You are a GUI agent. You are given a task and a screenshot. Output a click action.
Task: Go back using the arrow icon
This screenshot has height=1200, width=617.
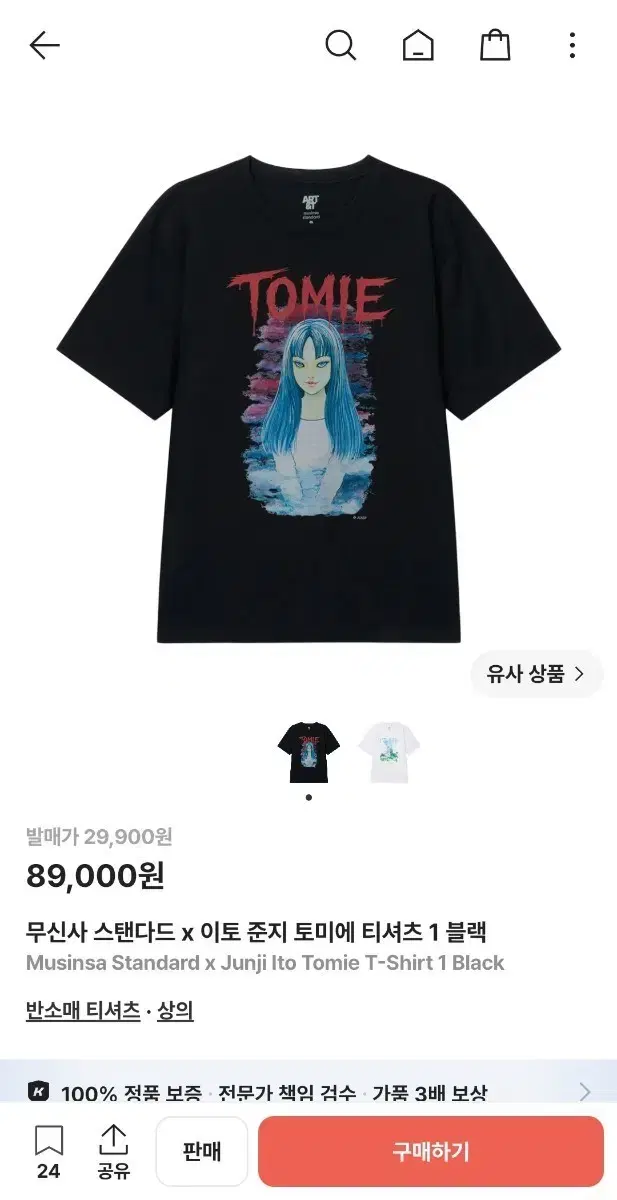pyautogui.click(x=44, y=45)
